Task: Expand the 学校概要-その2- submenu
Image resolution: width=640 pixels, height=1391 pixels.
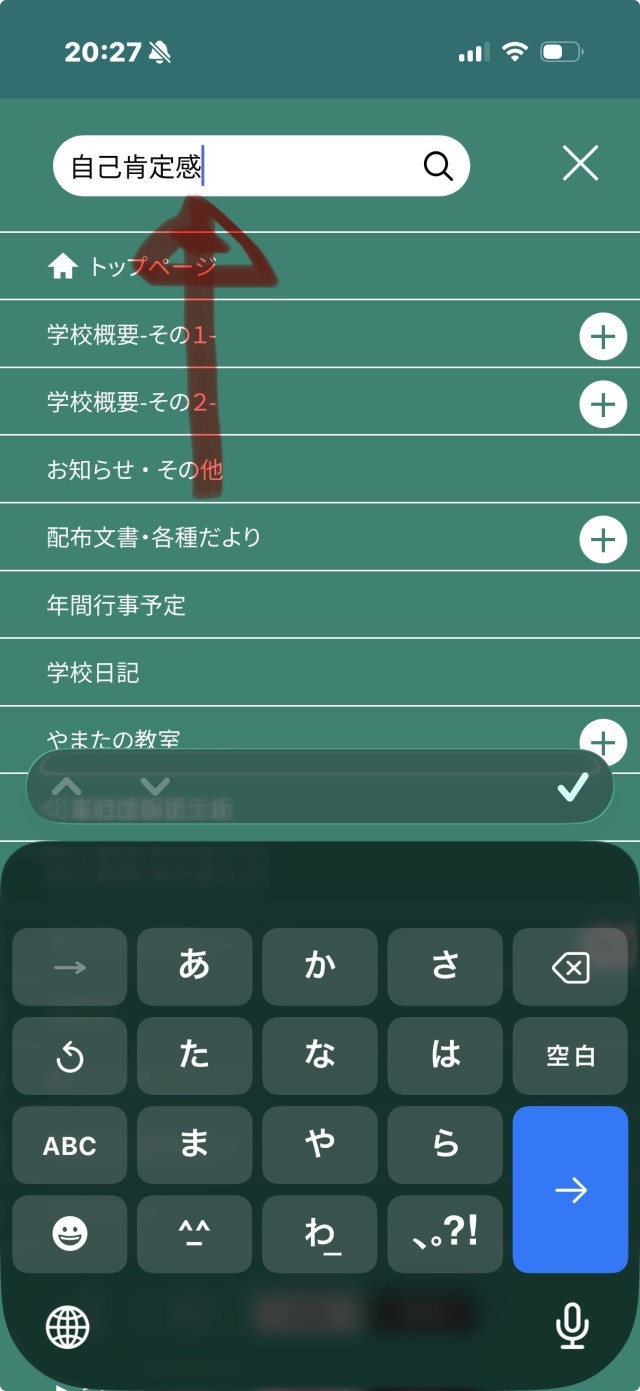Action: [602, 404]
